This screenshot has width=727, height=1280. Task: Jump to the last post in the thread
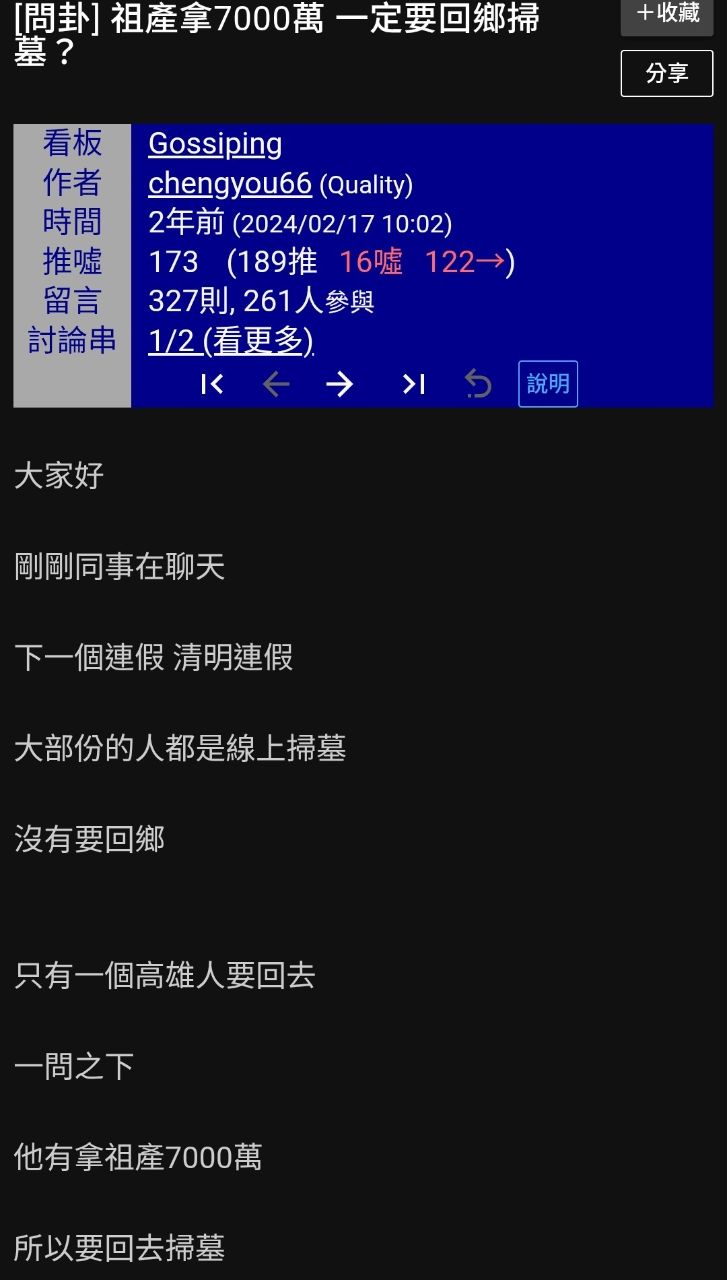(x=414, y=384)
